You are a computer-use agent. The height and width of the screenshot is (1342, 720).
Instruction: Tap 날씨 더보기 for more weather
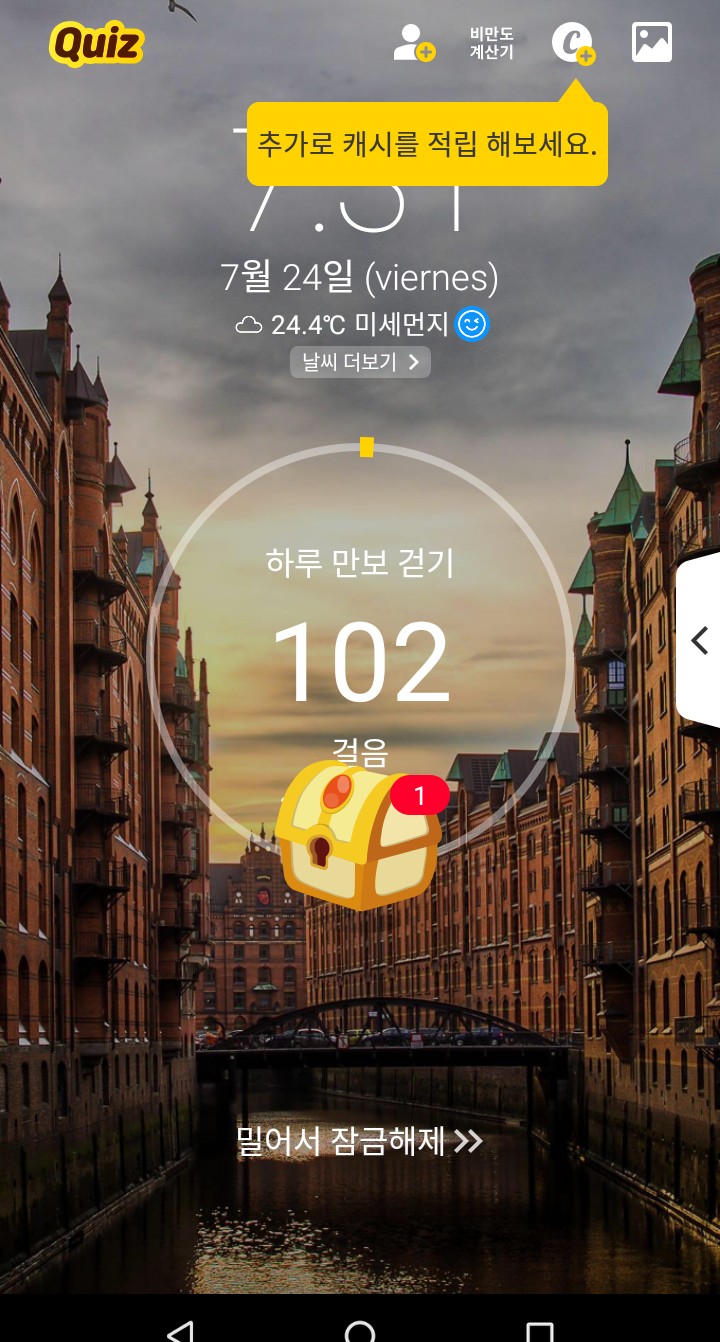(360, 362)
